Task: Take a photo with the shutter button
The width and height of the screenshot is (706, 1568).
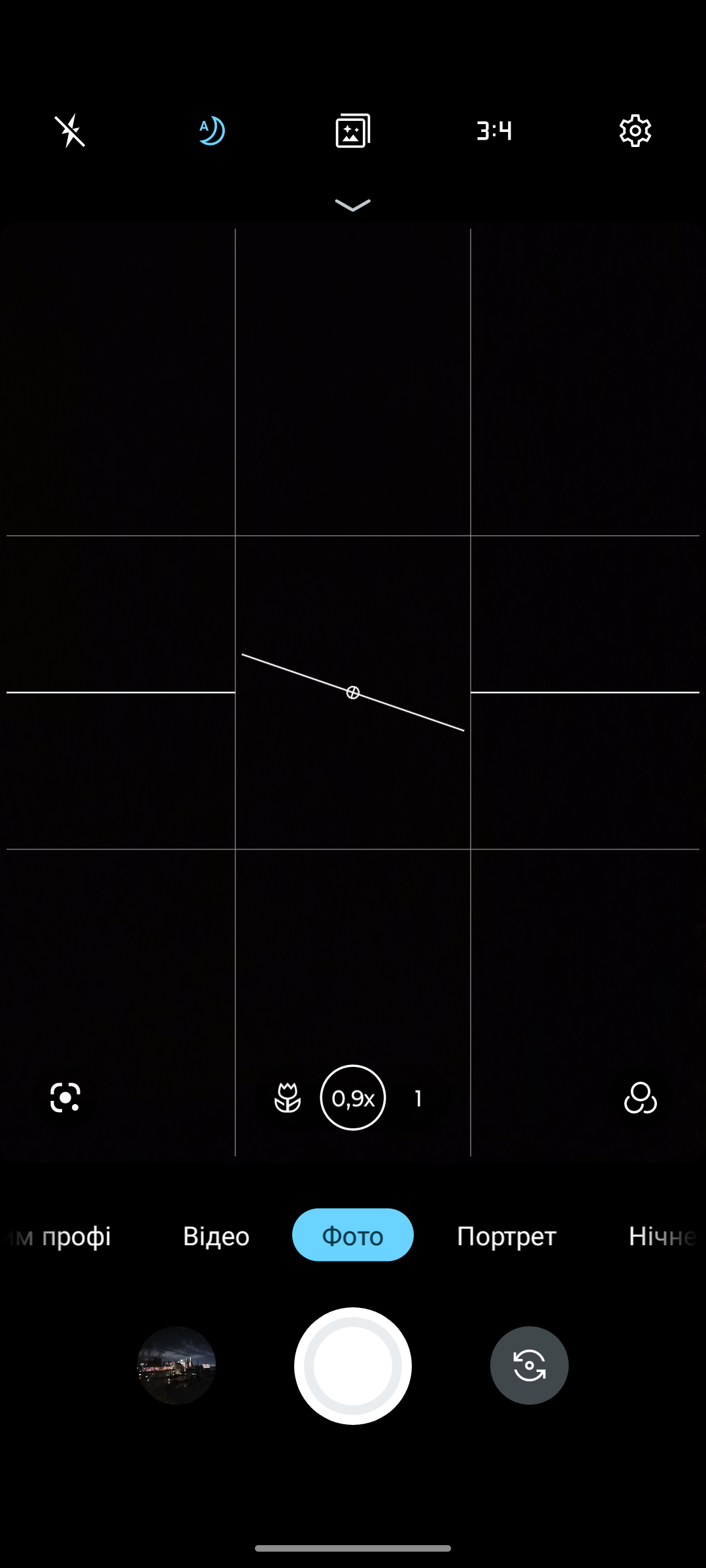Action: (353, 1365)
